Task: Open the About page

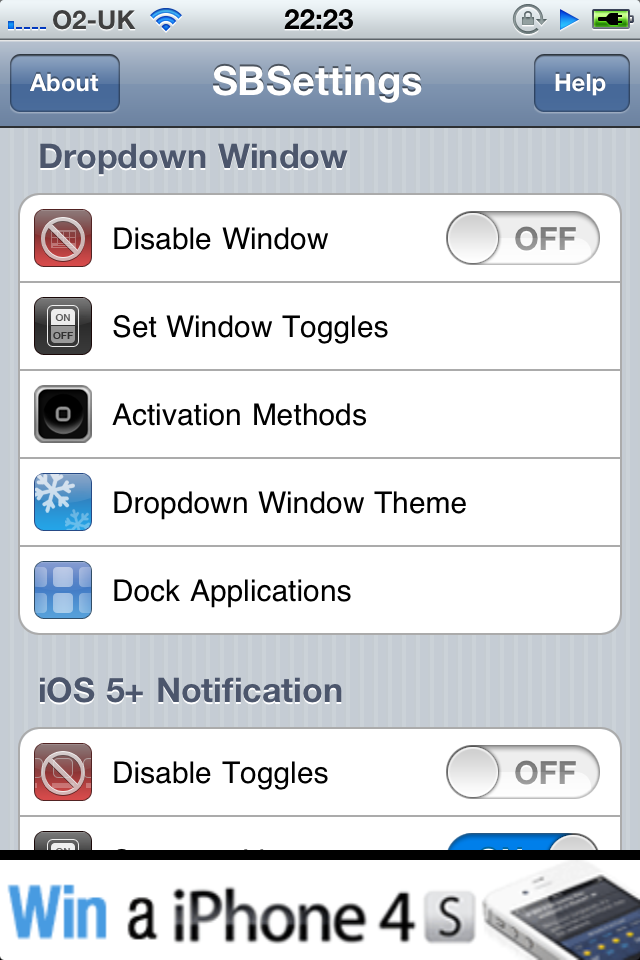Action: coord(65,83)
